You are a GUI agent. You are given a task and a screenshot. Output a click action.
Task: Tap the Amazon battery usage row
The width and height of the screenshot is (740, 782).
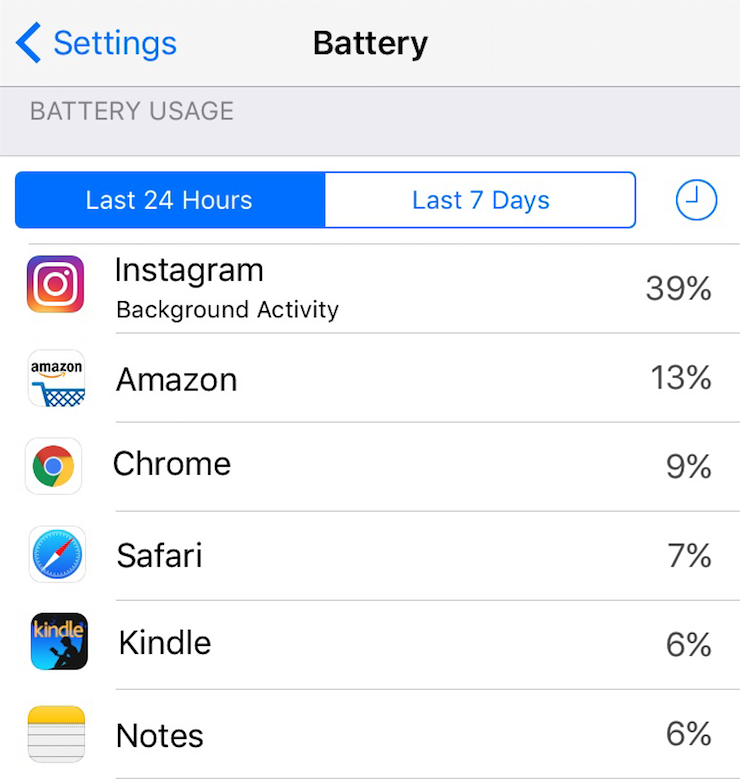click(x=370, y=379)
